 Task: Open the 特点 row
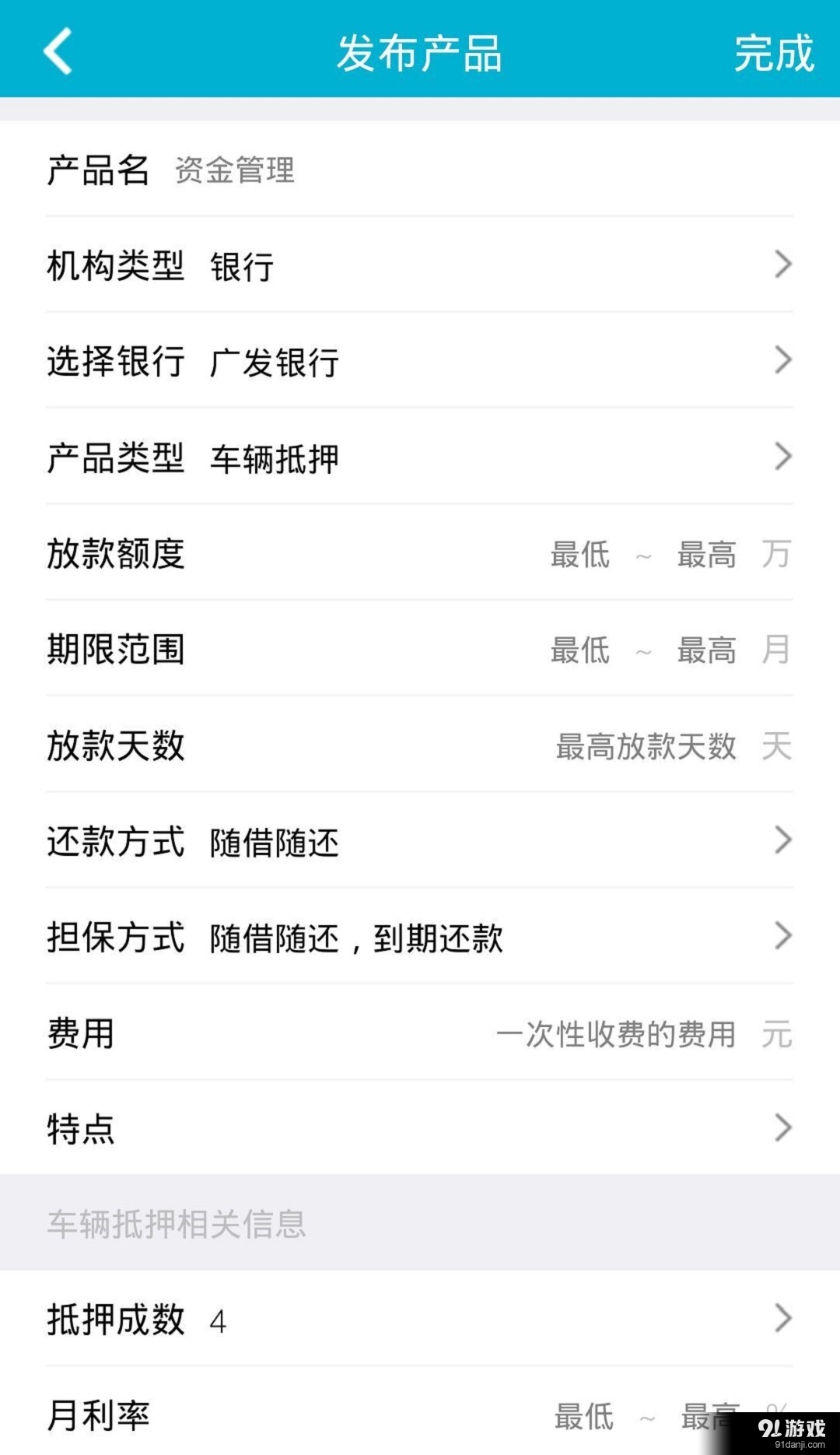click(420, 1128)
